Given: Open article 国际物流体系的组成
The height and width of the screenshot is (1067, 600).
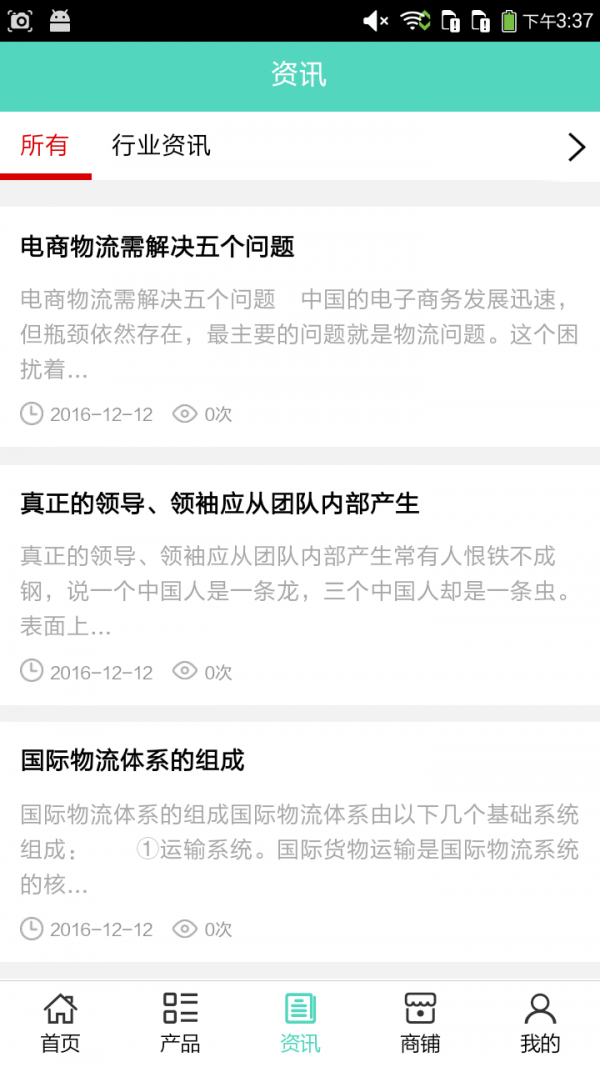Looking at the screenshot, I should (x=132, y=761).
